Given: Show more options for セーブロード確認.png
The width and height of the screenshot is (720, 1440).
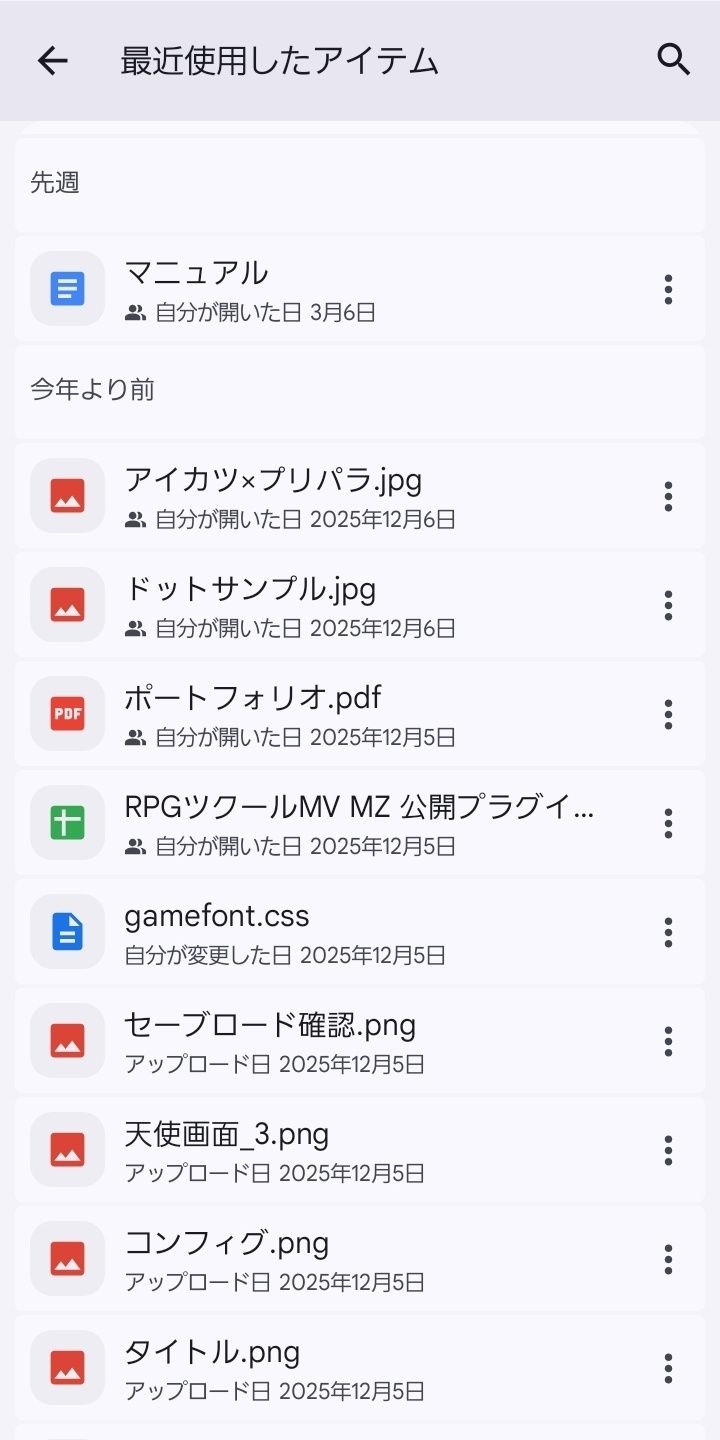Looking at the screenshot, I should click(x=668, y=1041).
